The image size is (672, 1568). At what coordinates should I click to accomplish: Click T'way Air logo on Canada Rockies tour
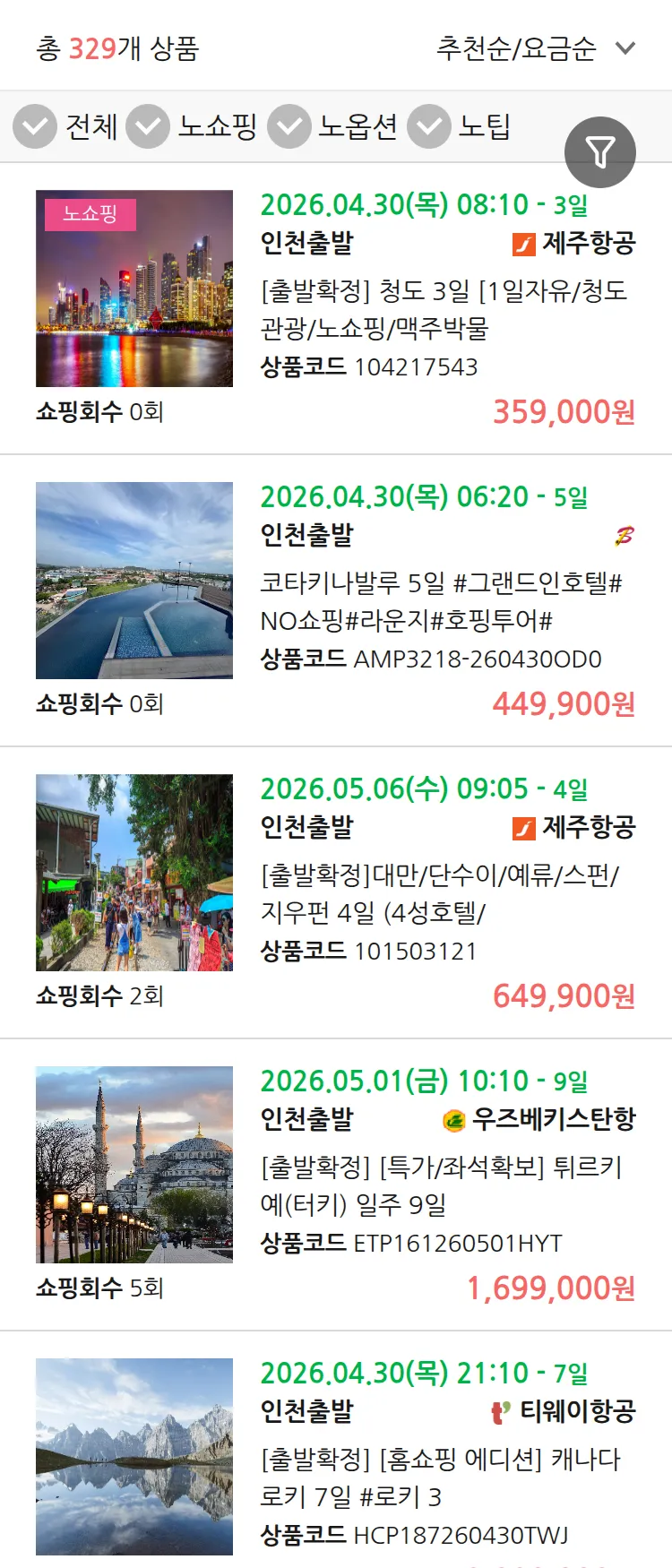point(499,1412)
